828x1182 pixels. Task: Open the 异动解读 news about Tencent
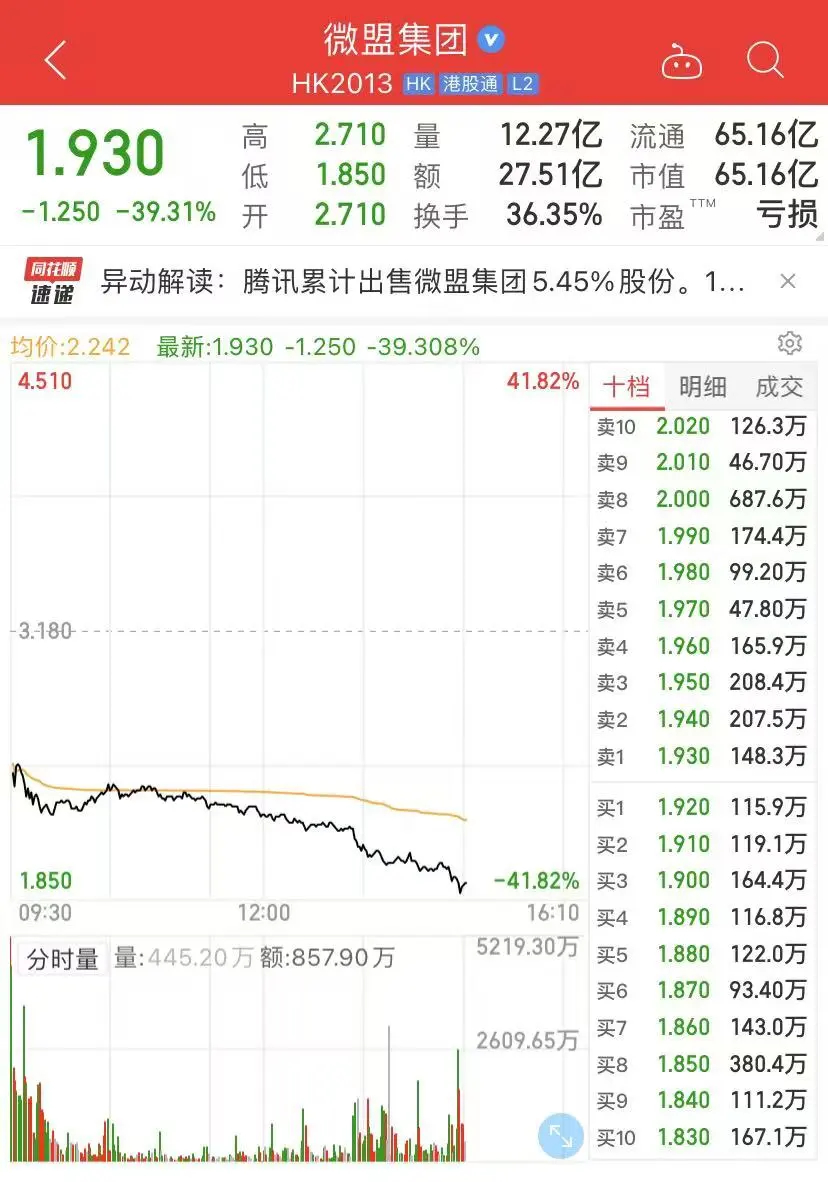pos(420,282)
